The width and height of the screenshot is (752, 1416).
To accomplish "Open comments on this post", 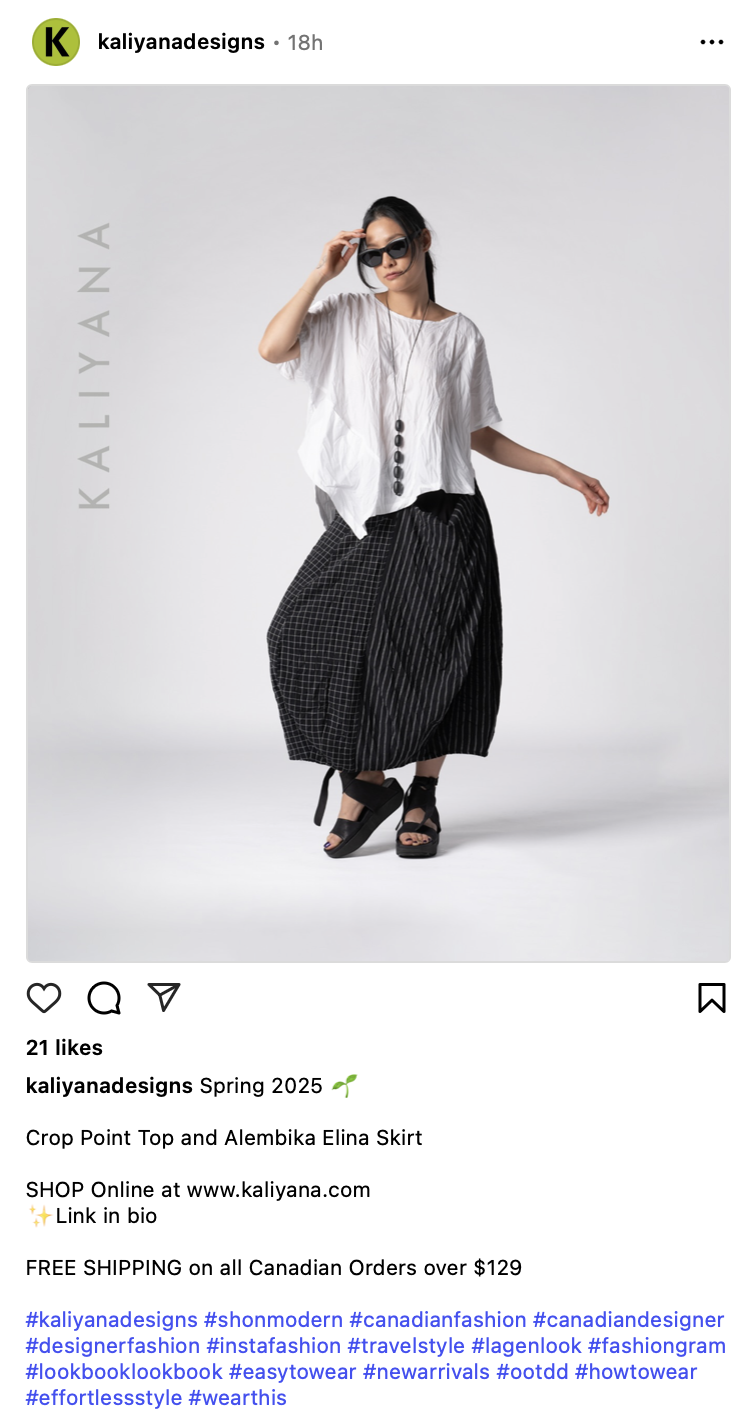I will (104, 997).
